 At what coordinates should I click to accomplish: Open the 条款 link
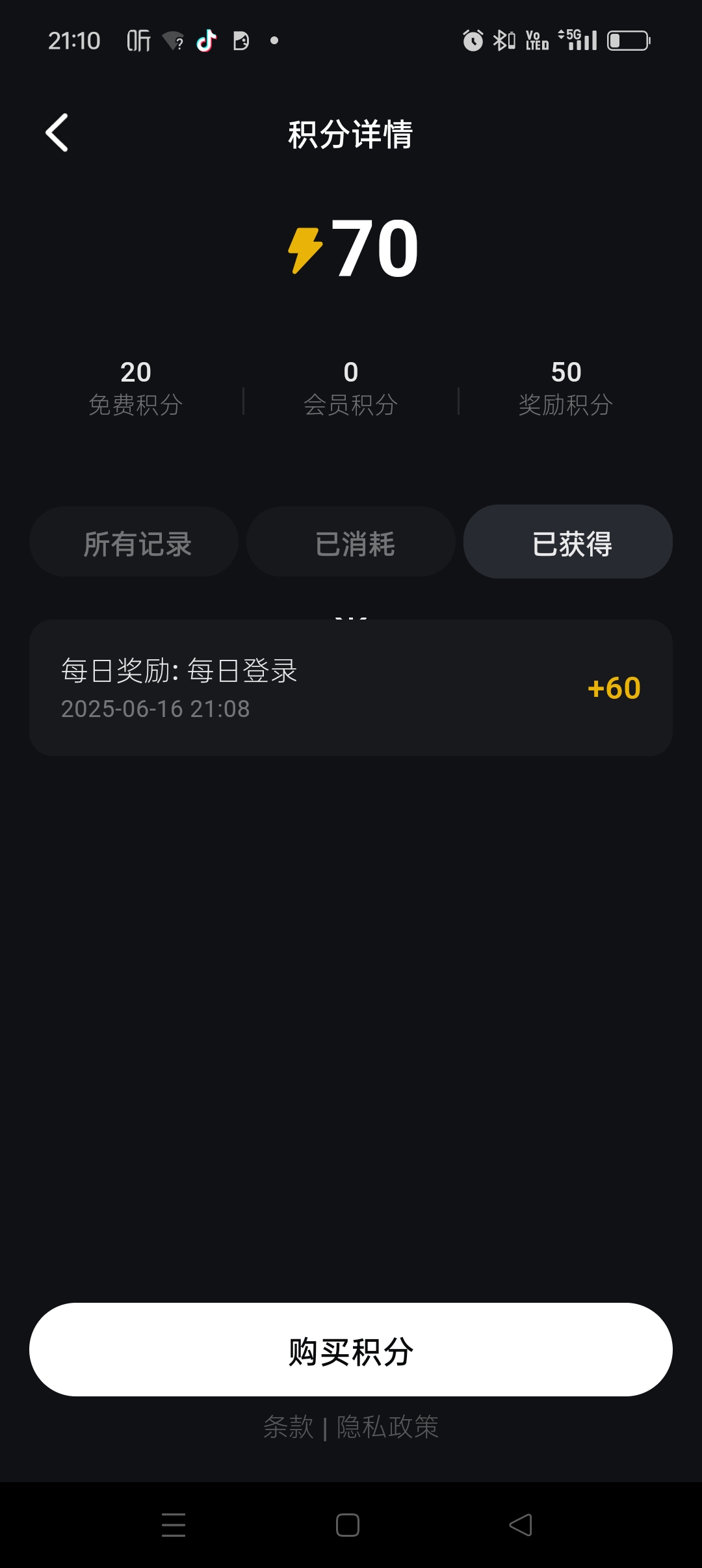tap(289, 1428)
